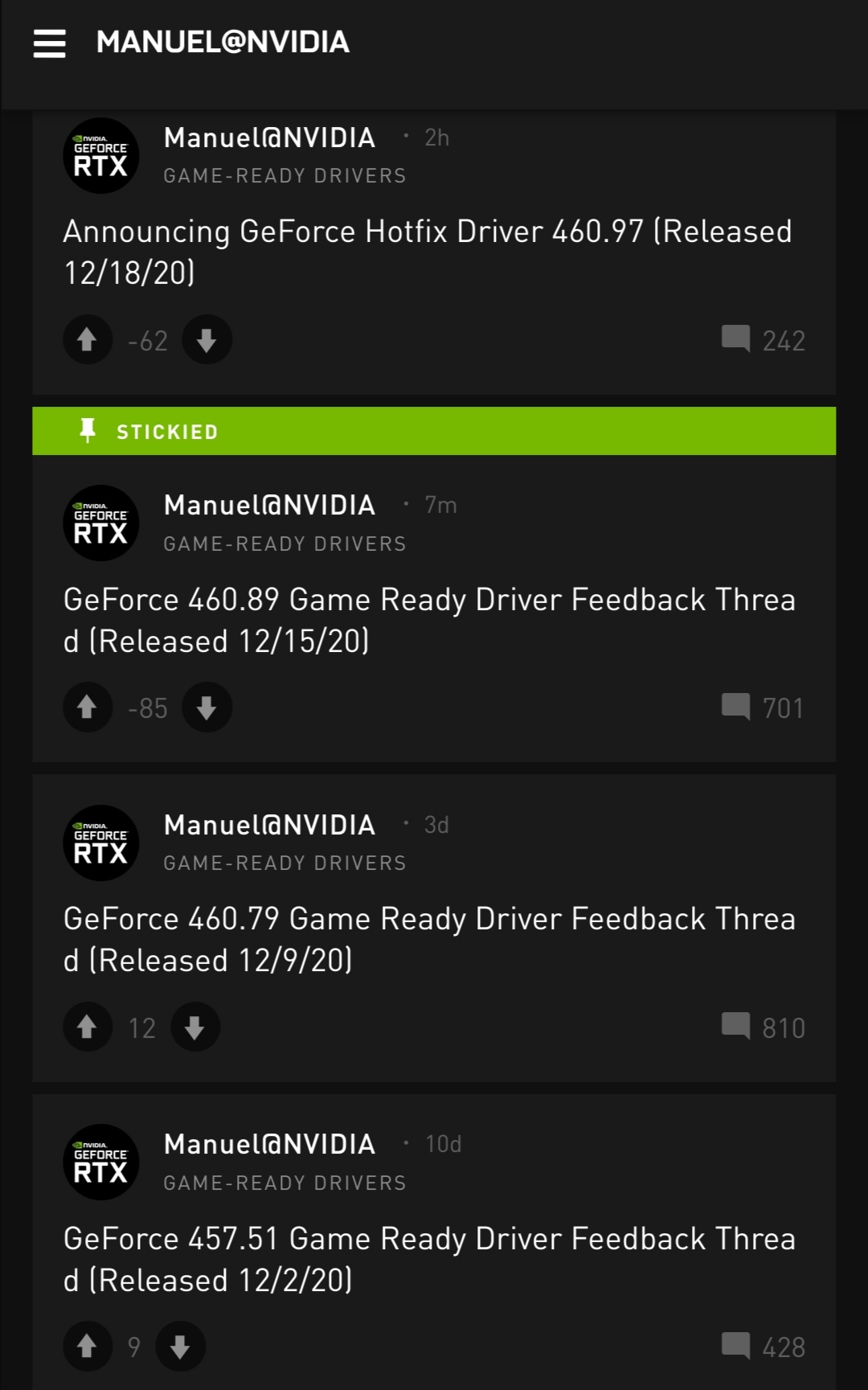Open the GeForce 460.79 Game Ready thread
Viewport: 868px width, 1390px height.
[x=428, y=939]
